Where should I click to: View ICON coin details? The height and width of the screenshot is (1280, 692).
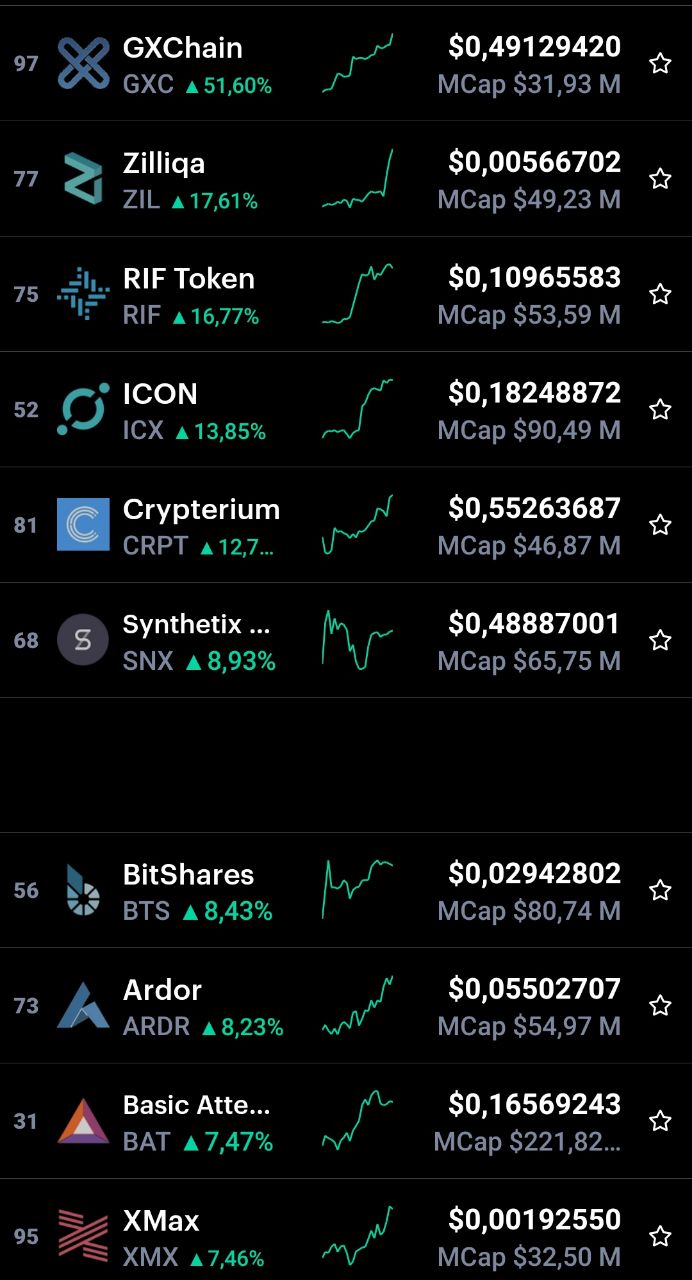(346, 410)
